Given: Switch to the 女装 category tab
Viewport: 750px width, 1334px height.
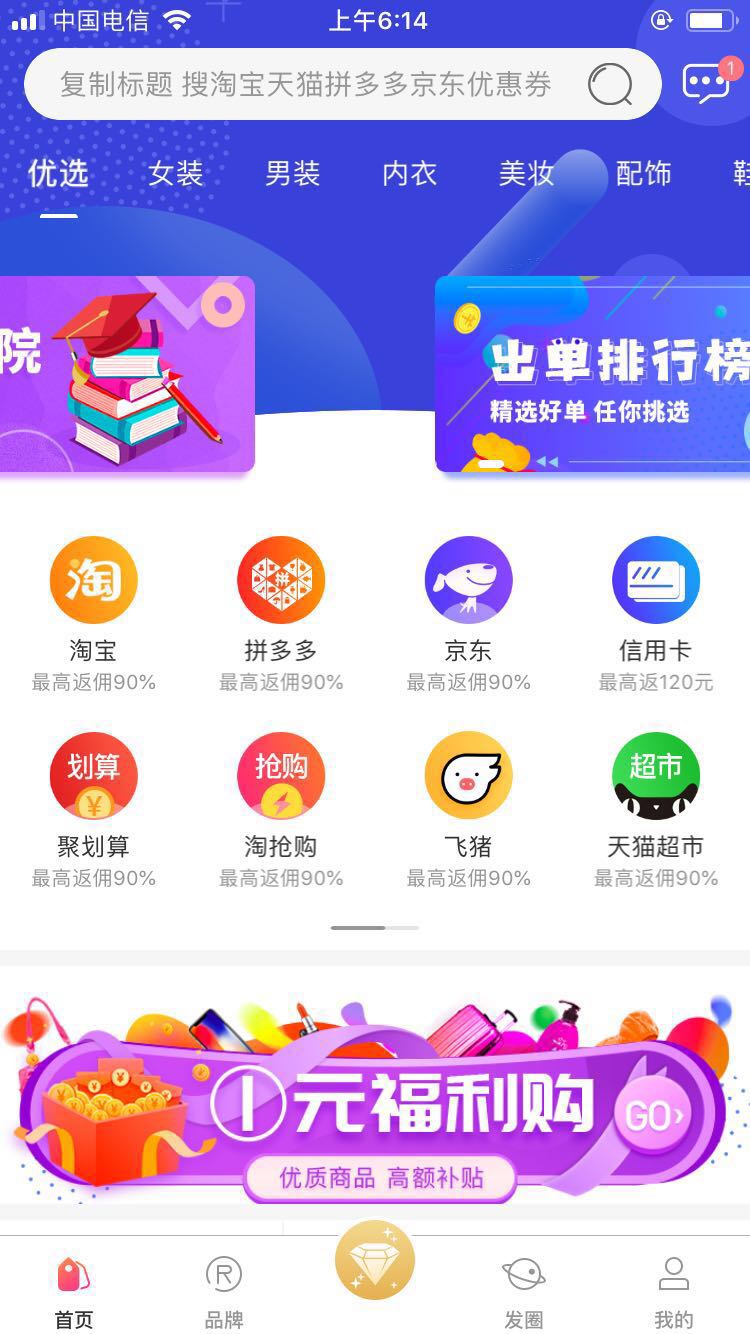Looking at the screenshot, I should click(176, 174).
